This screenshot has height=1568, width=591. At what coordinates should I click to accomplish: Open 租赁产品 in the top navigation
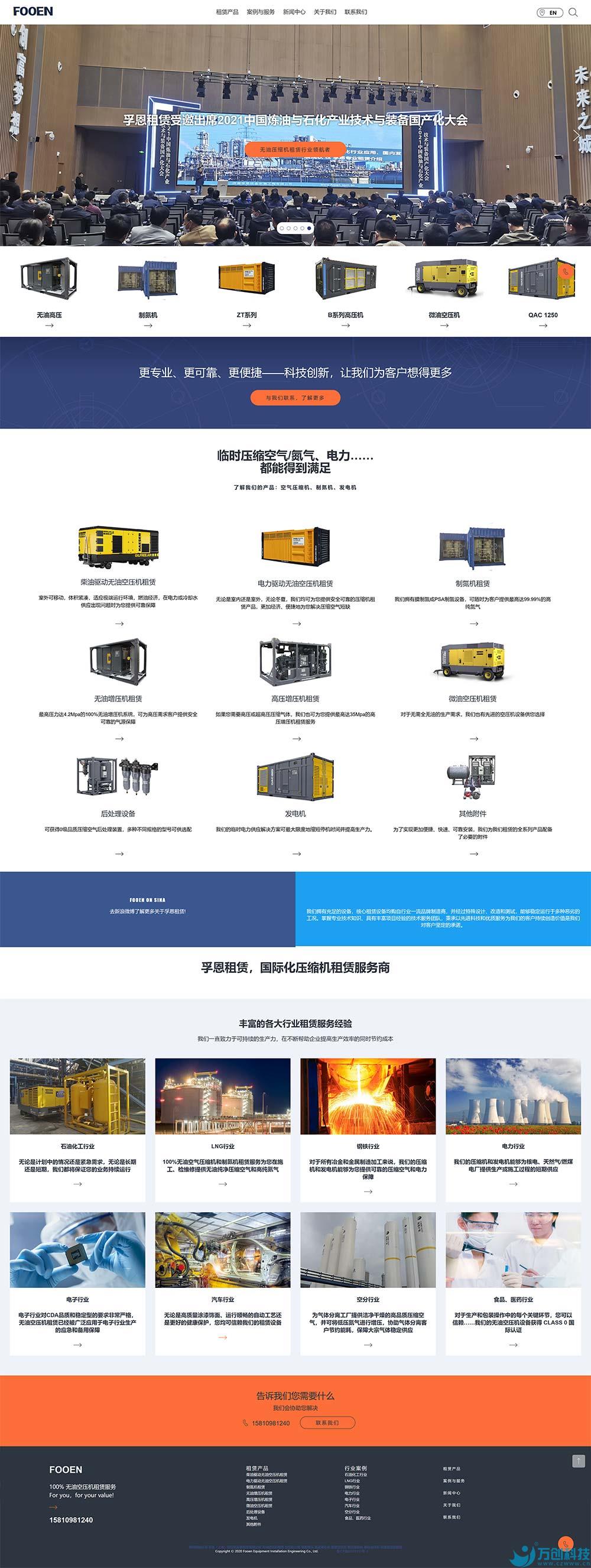tap(227, 12)
